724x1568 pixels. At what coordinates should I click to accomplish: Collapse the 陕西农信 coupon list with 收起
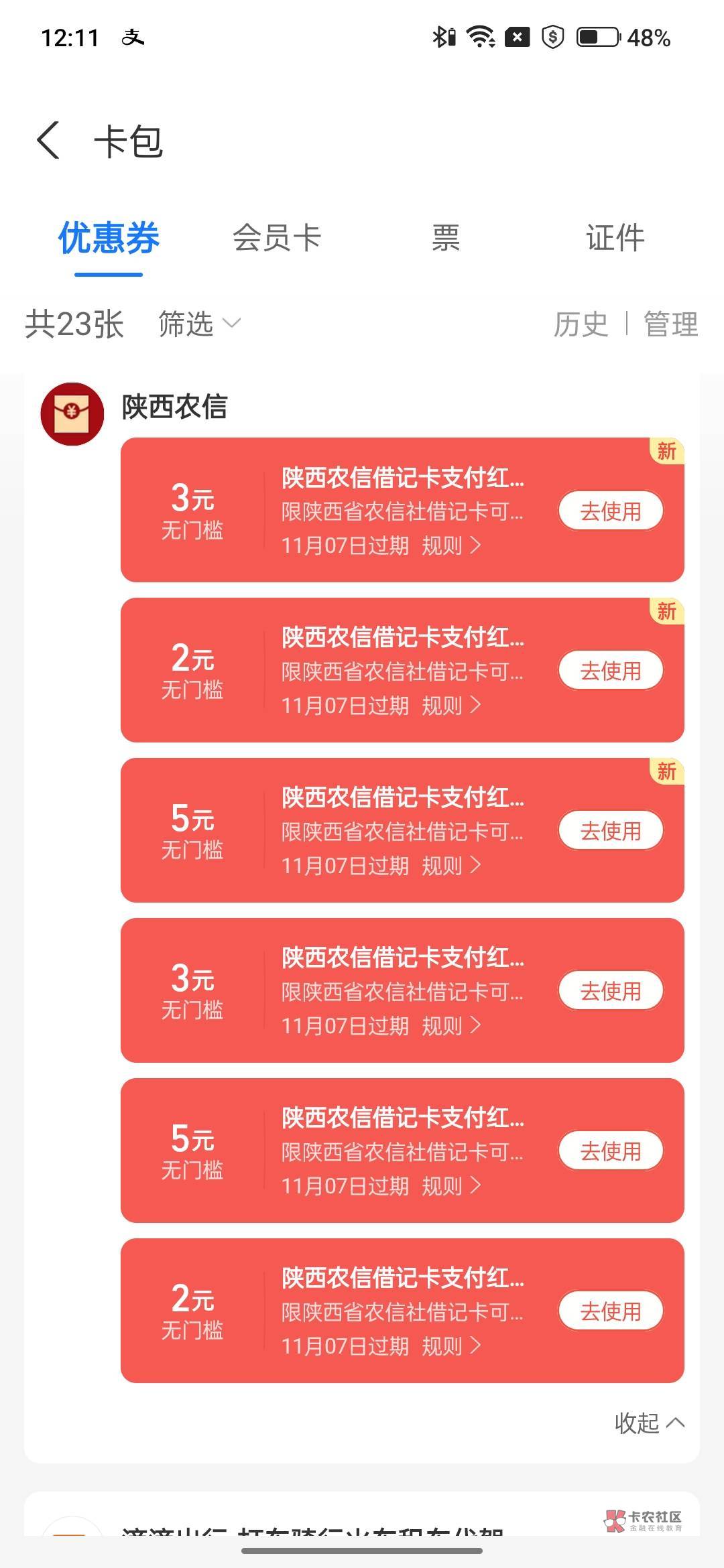point(649,1423)
